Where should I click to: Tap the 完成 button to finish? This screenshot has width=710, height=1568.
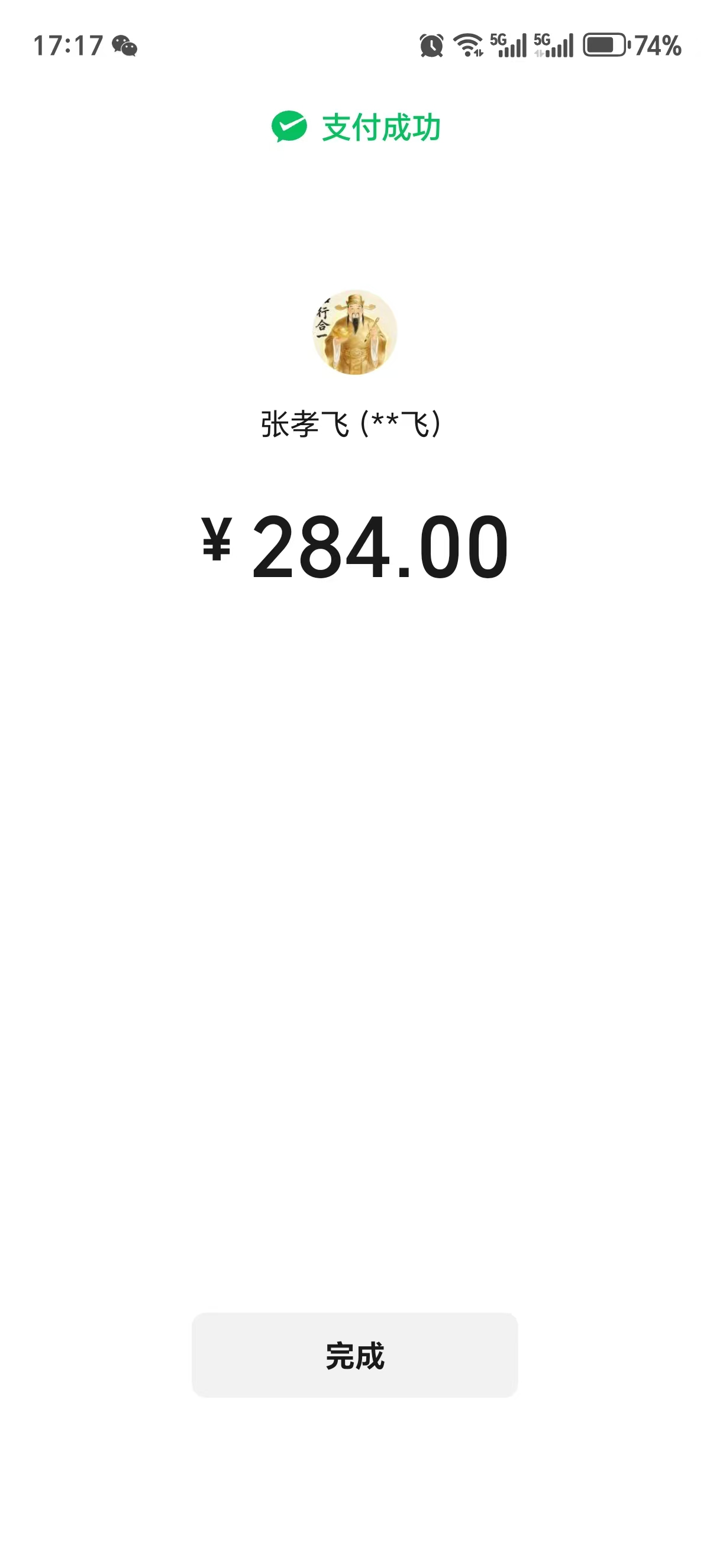[x=355, y=1355]
